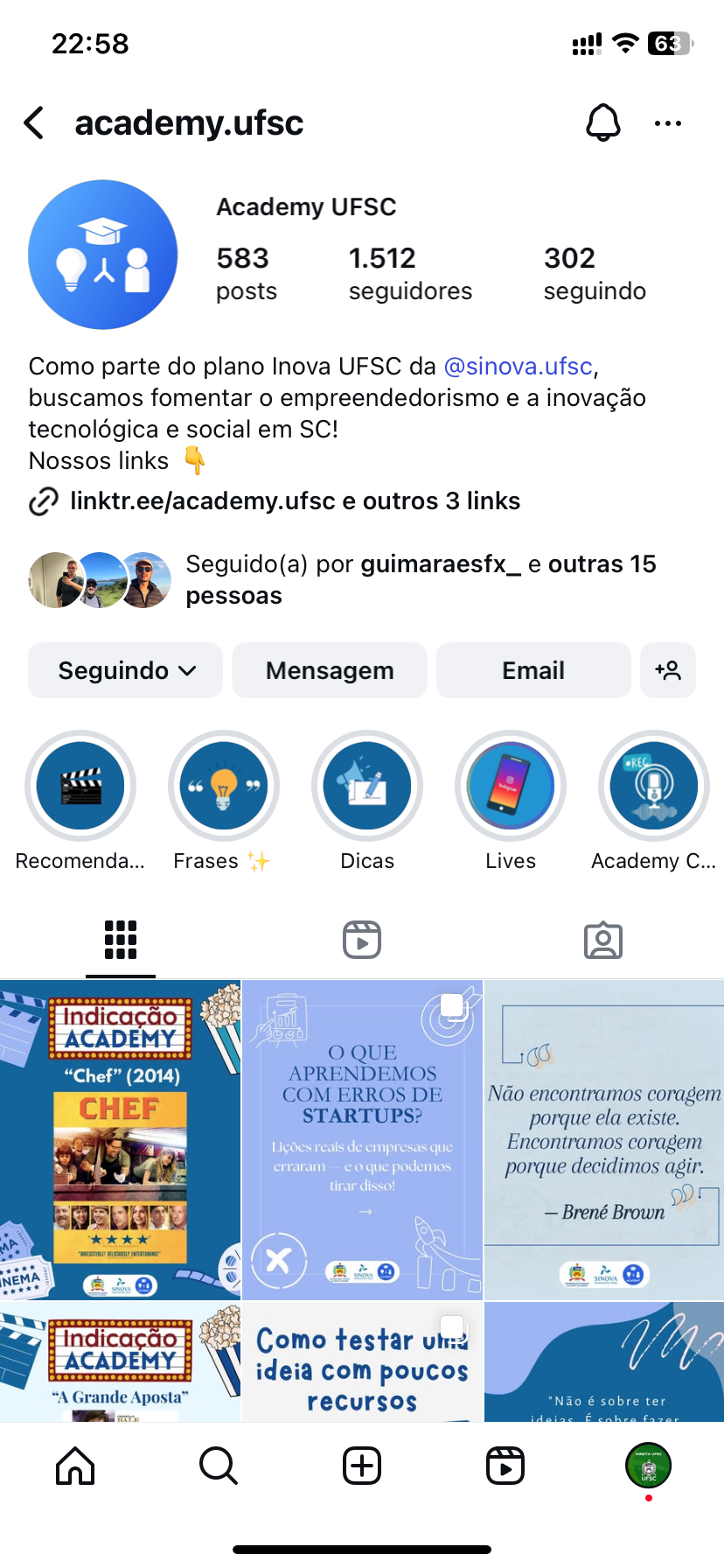This screenshot has height=1568, width=724.
Task: Open the notifications bell for this profile
Action: [x=602, y=123]
